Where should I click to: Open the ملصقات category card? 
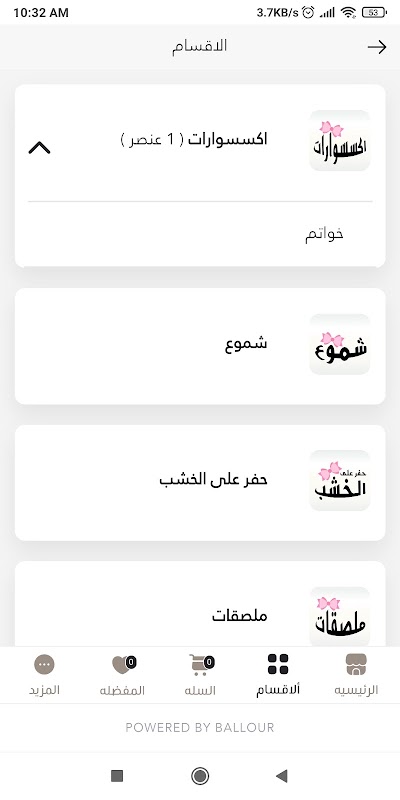200,605
